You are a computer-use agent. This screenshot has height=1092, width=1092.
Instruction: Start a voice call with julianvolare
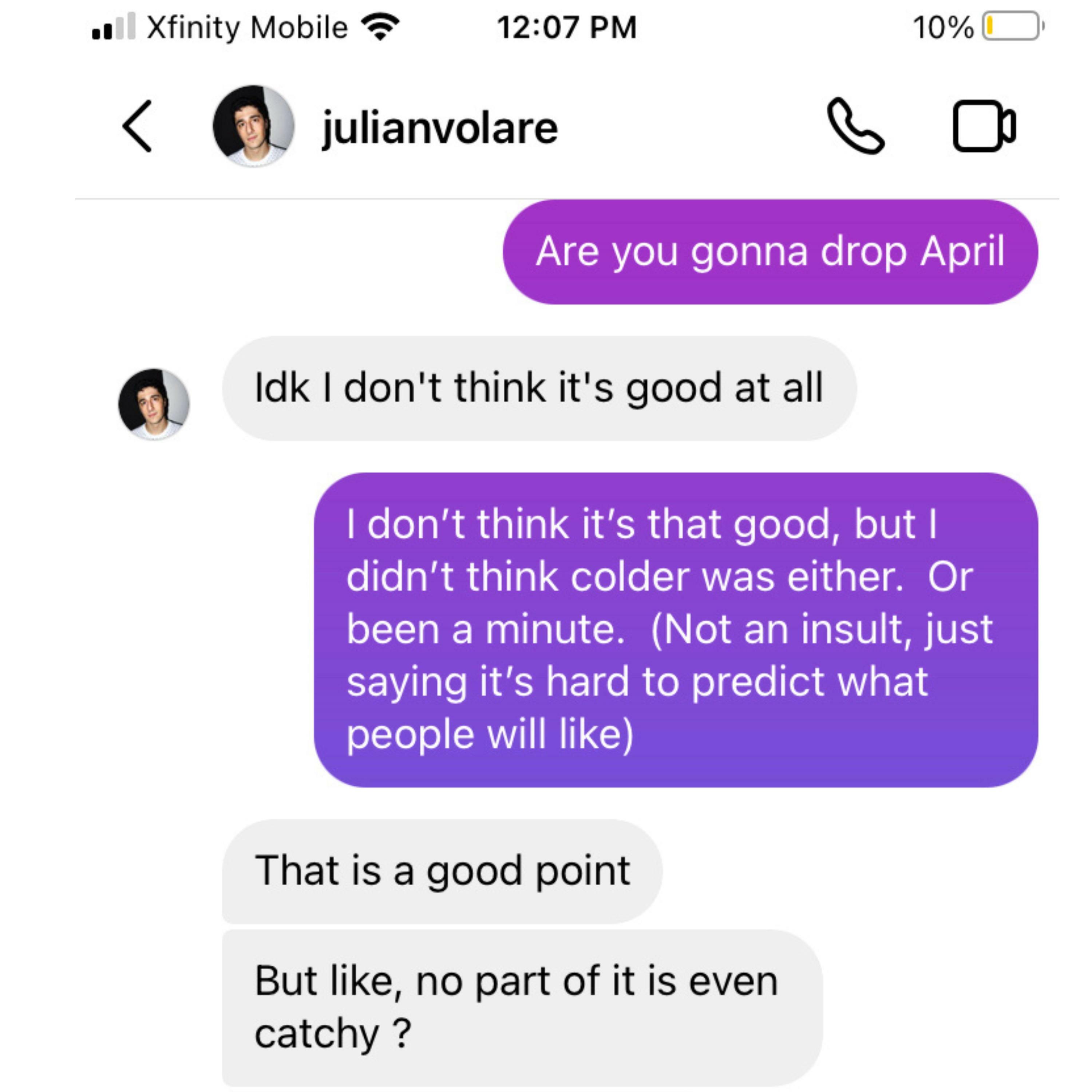[x=855, y=126]
